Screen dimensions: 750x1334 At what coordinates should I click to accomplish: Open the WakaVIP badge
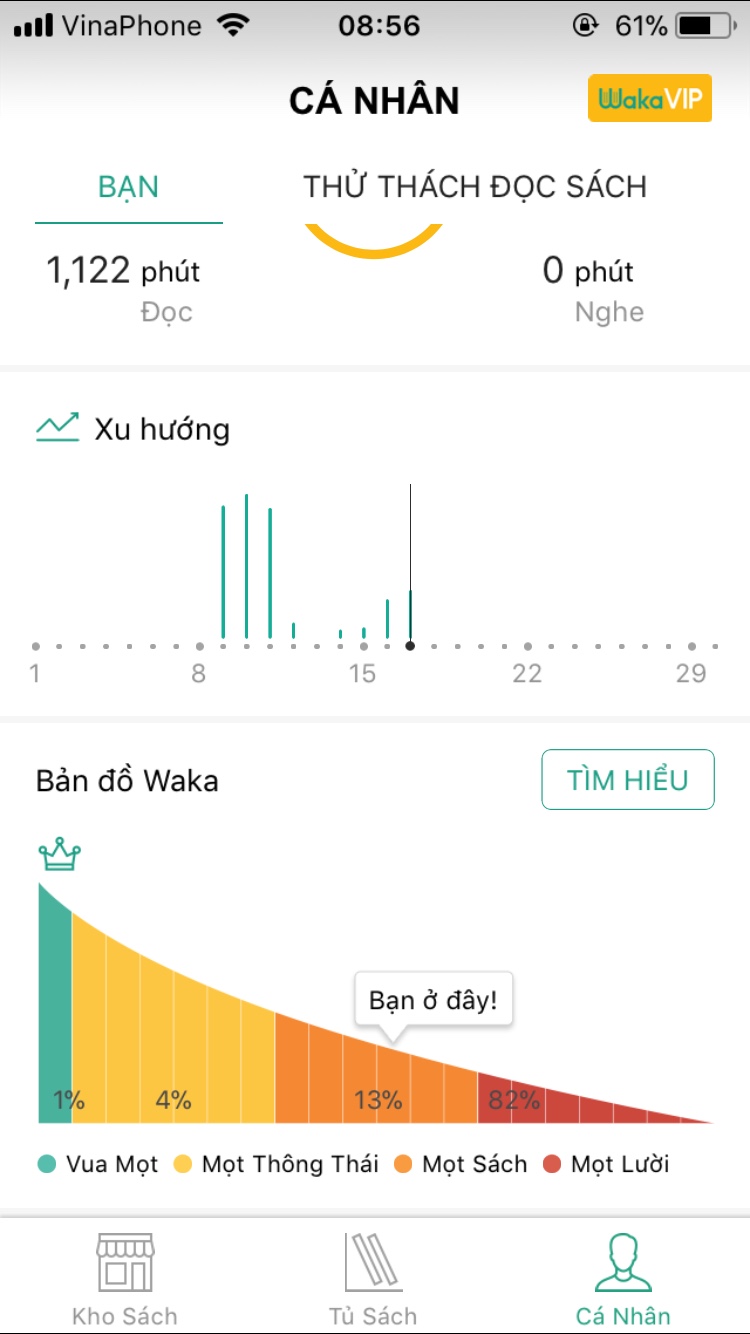pos(649,99)
